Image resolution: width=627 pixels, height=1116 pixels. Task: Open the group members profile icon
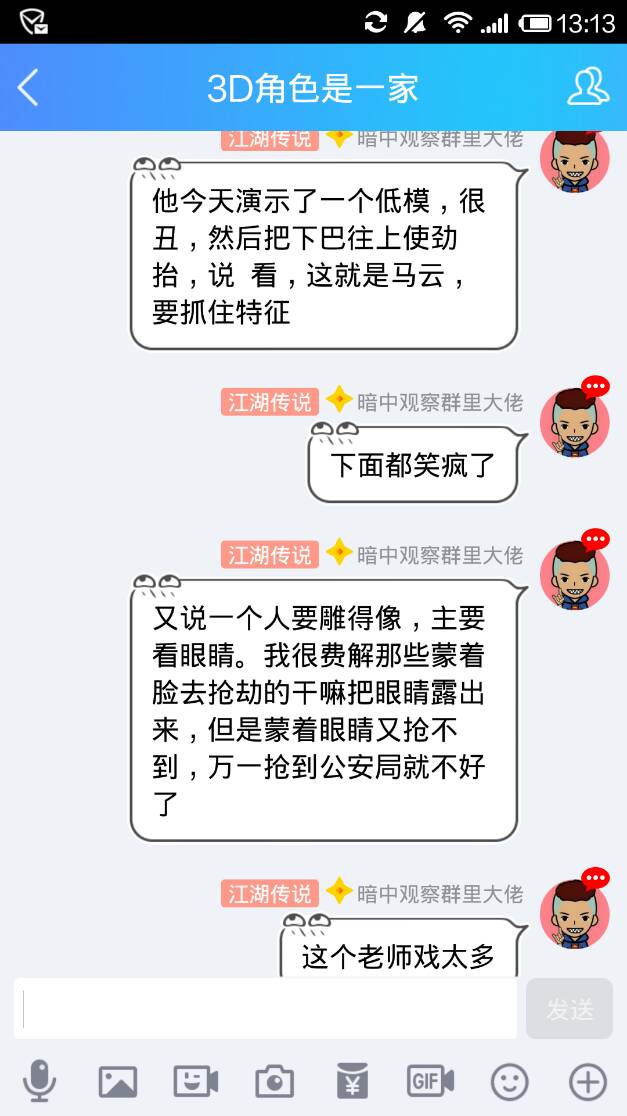pos(588,88)
